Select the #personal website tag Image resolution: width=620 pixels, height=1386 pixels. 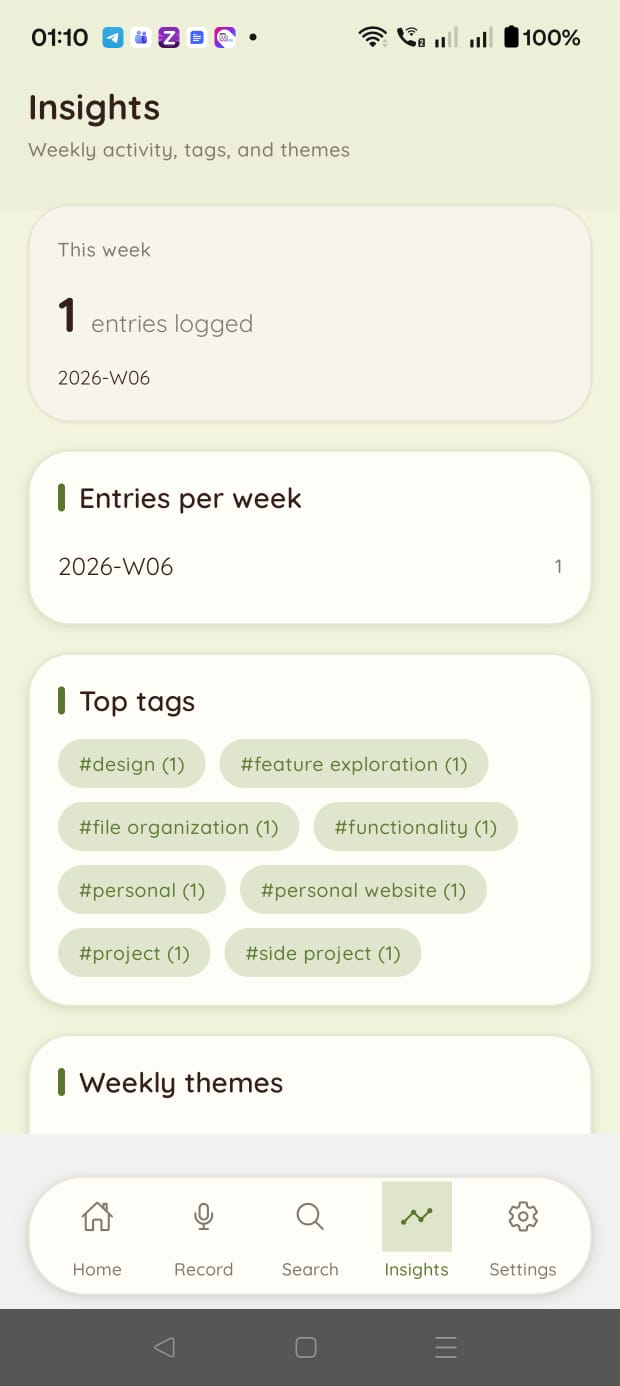click(363, 890)
